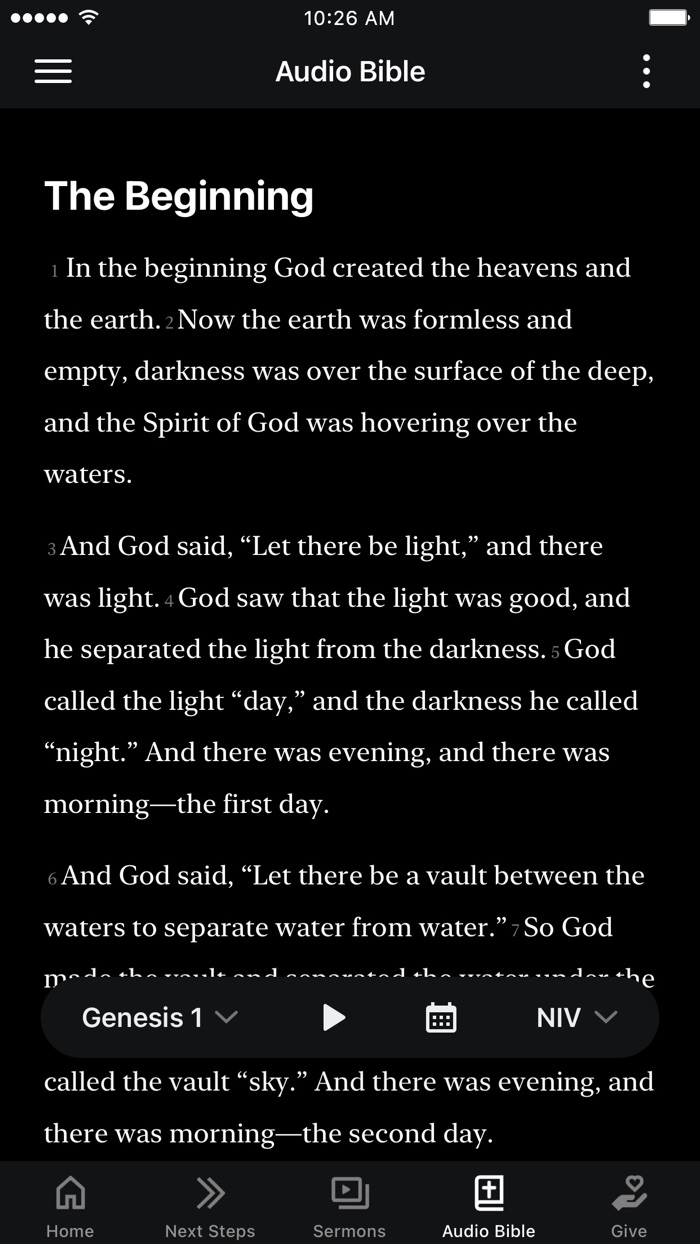Select the Audio Bible tab
Viewport: 700px width, 1244px height.
pos(489,1205)
